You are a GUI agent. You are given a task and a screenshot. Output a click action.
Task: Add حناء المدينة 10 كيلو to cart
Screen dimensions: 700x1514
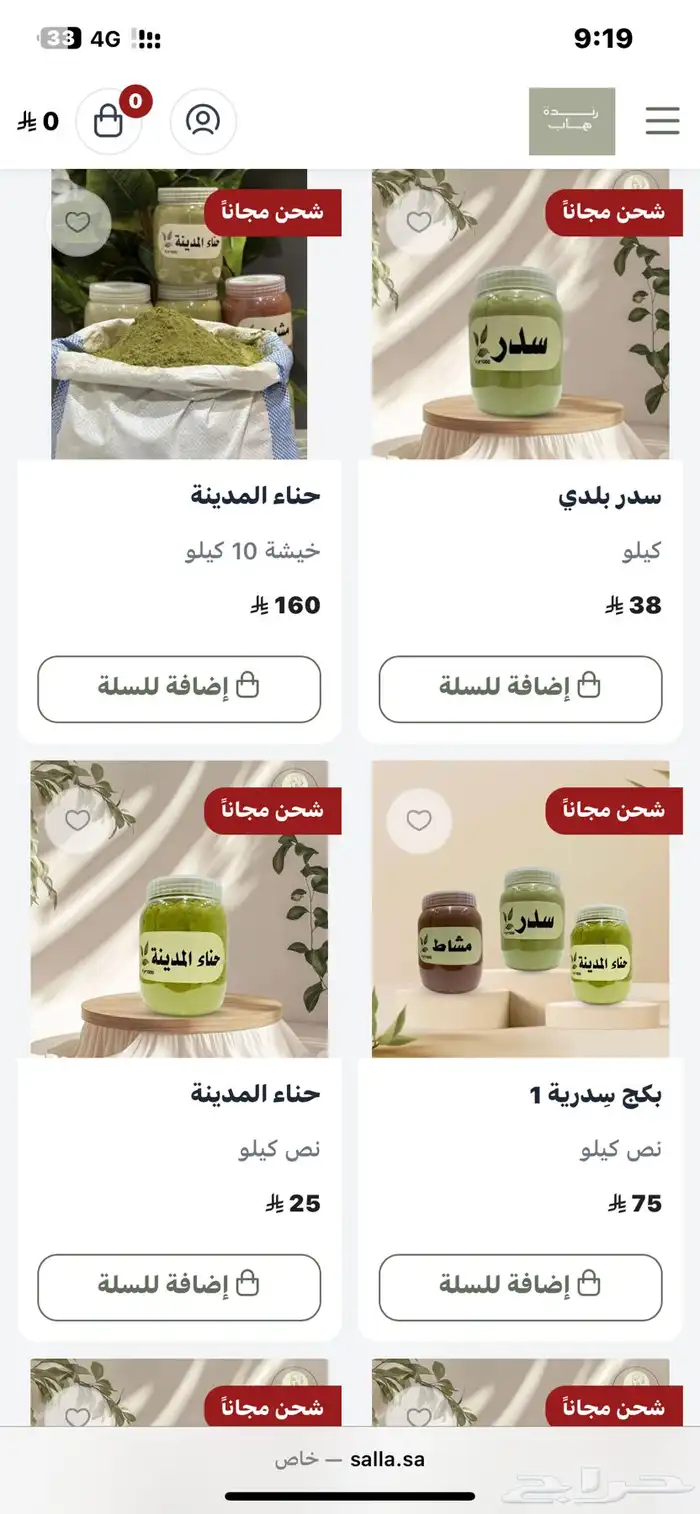point(179,688)
